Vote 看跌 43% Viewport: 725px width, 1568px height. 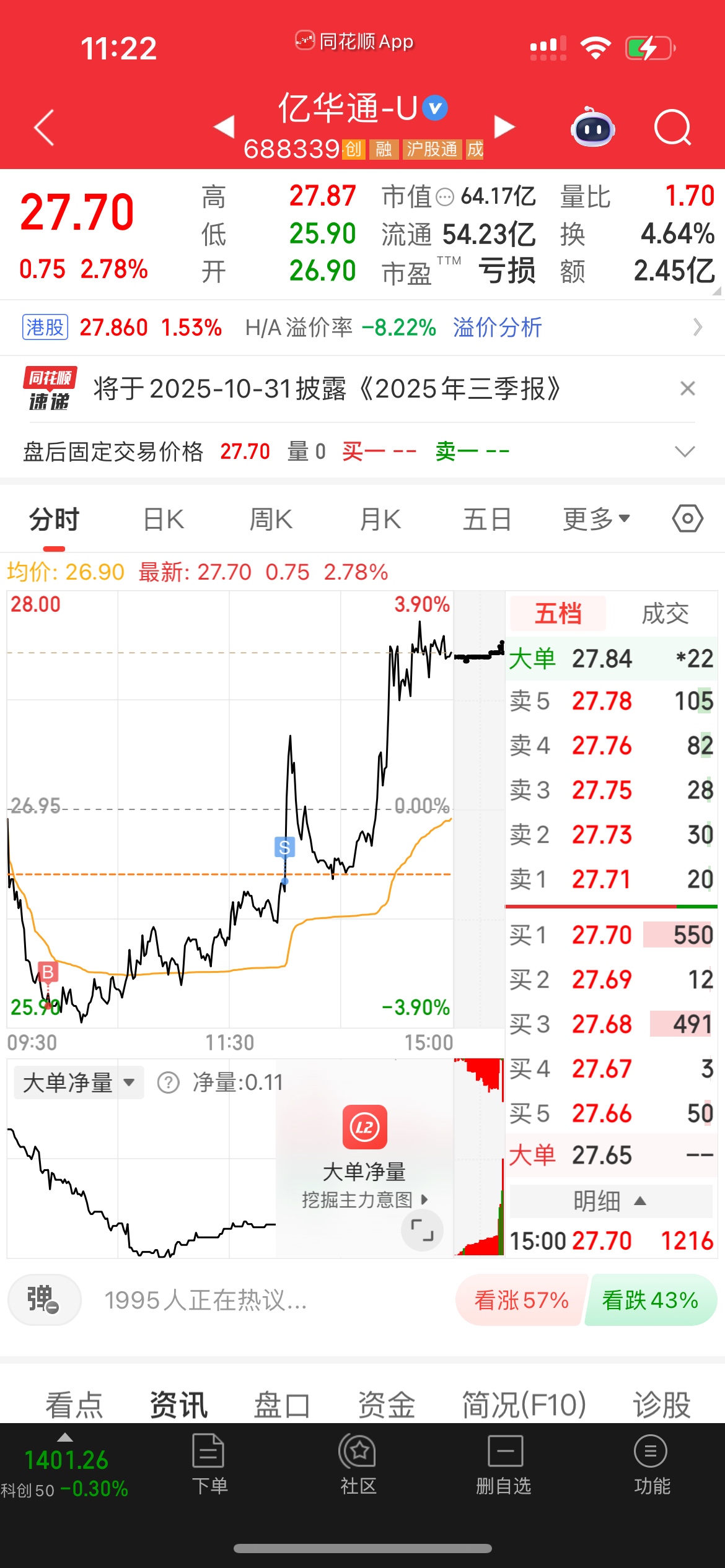pos(650,1300)
